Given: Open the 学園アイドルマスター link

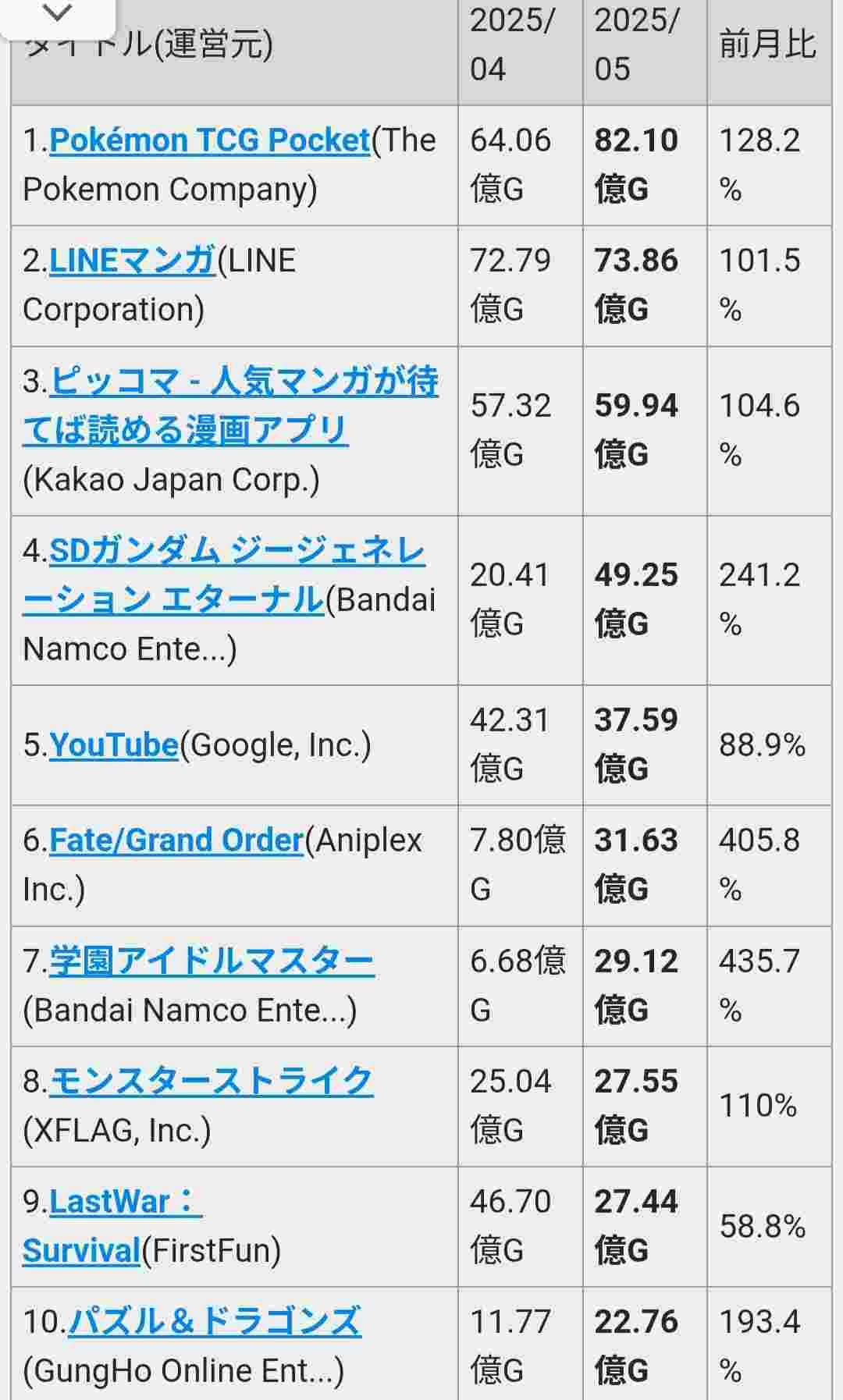Looking at the screenshot, I should pyautogui.click(x=212, y=961).
